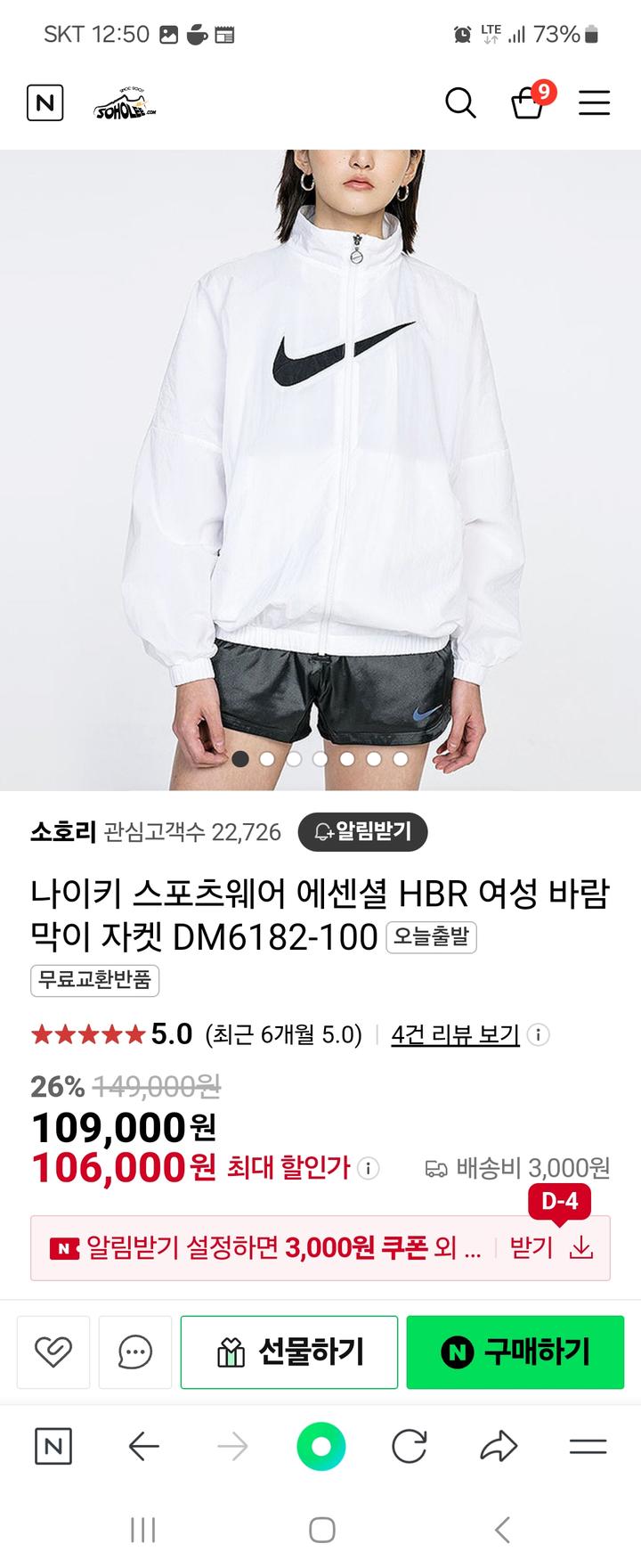Go back with browser back arrow
Image resolution: width=641 pixels, height=1568 pixels.
[143, 1448]
